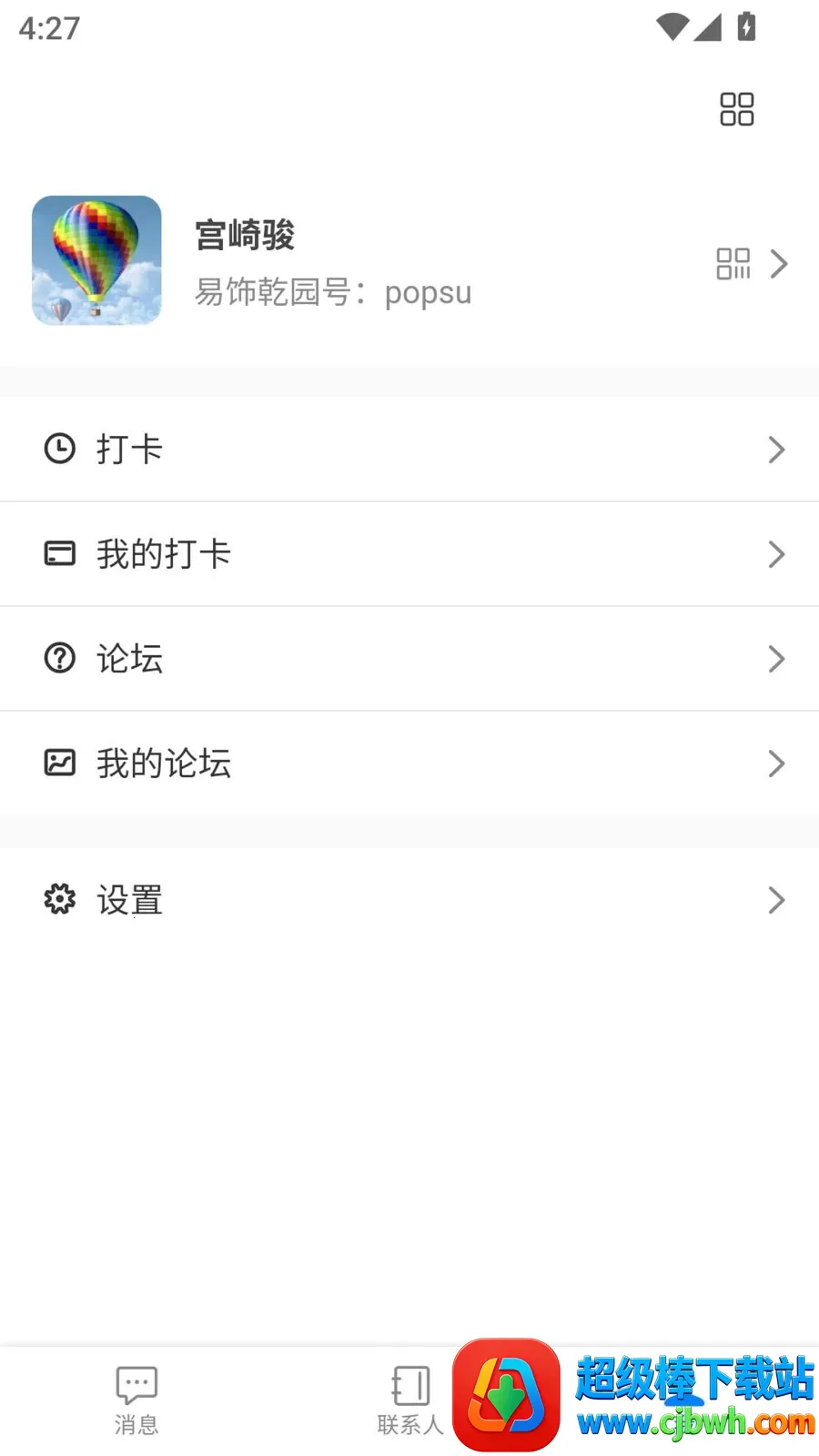819x1456 pixels.
Task: Open the QR code next to popsu
Action: pyautogui.click(x=733, y=264)
